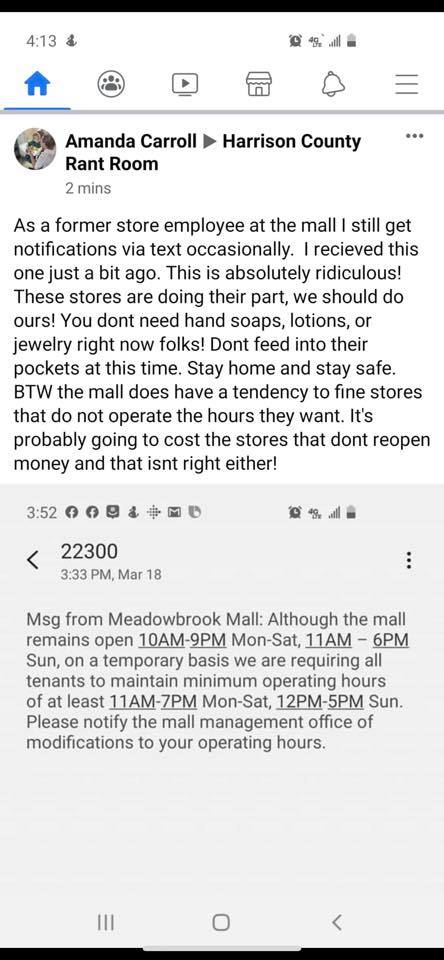Open the Harrison County Rant Room group
Viewport: 444px width, 960px height.
tap(214, 152)
